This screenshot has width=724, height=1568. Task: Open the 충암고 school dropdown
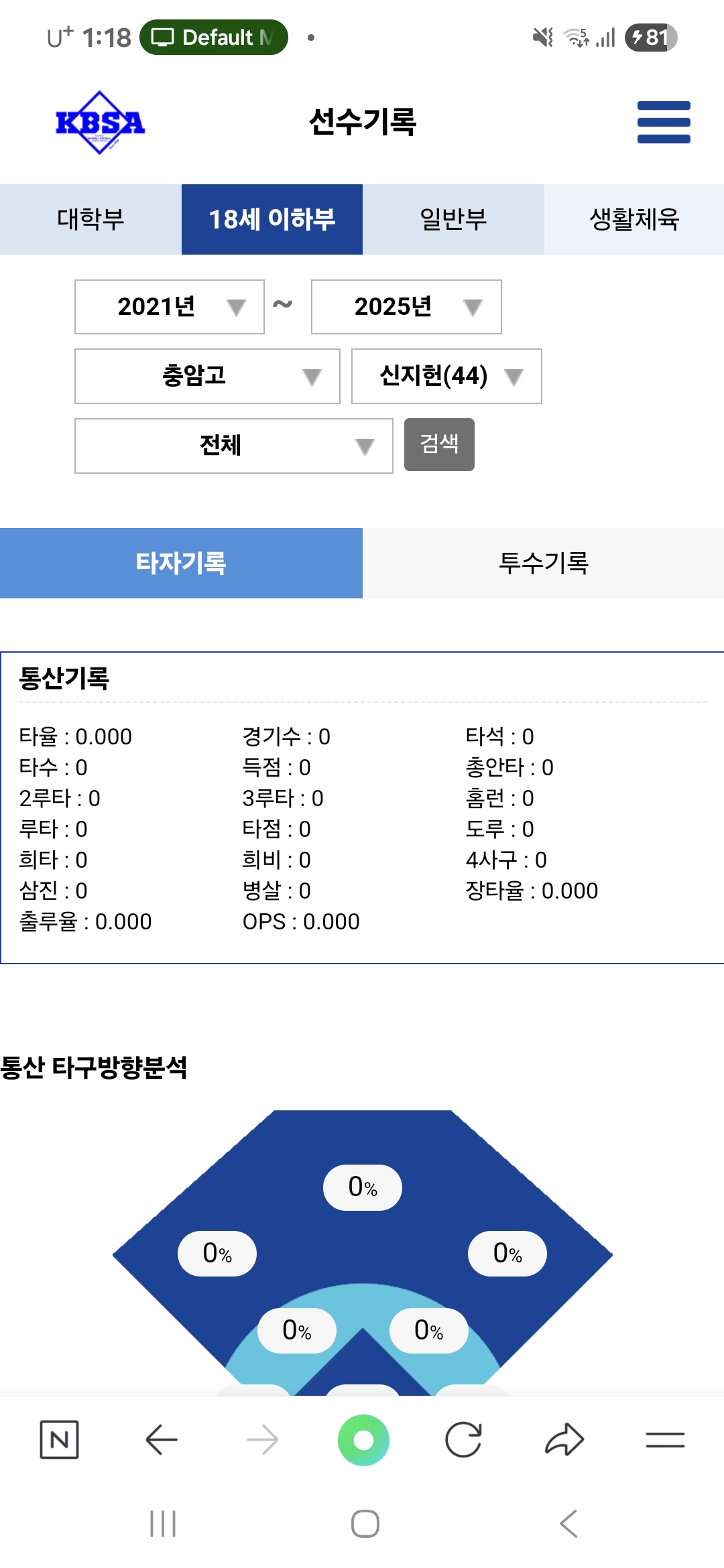coord(207,376)
